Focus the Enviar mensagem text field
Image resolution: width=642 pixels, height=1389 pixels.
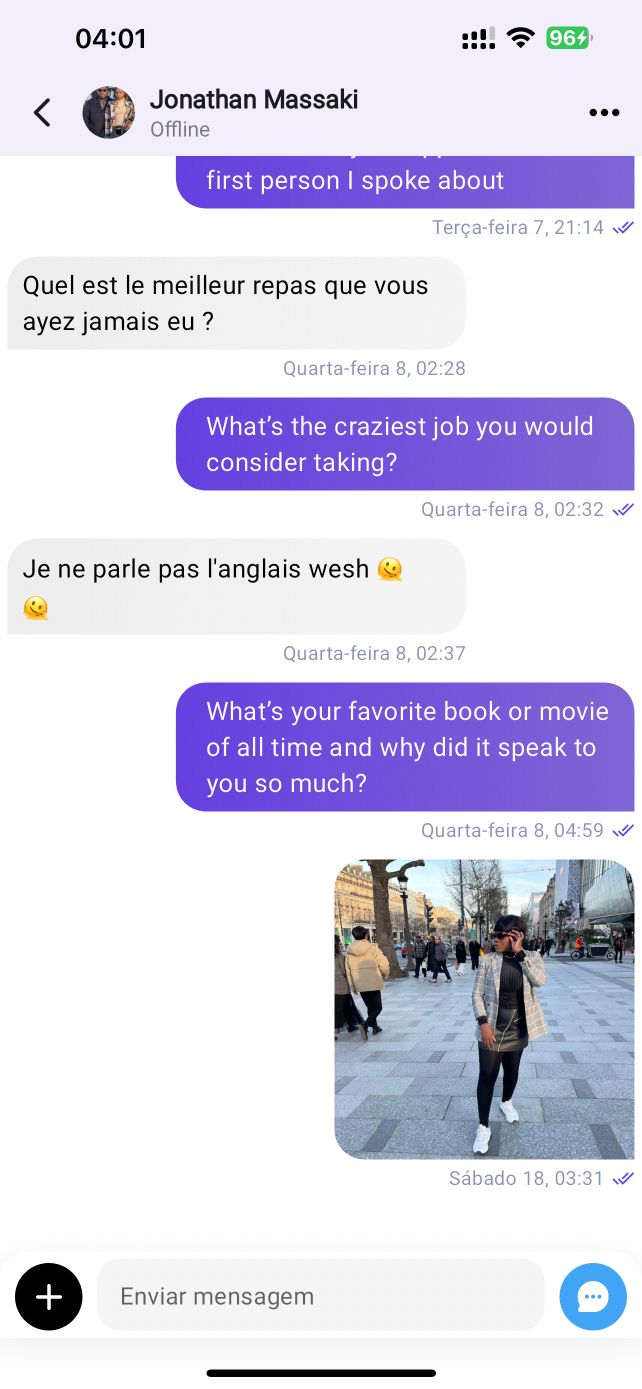click(x=320, y=1296)
